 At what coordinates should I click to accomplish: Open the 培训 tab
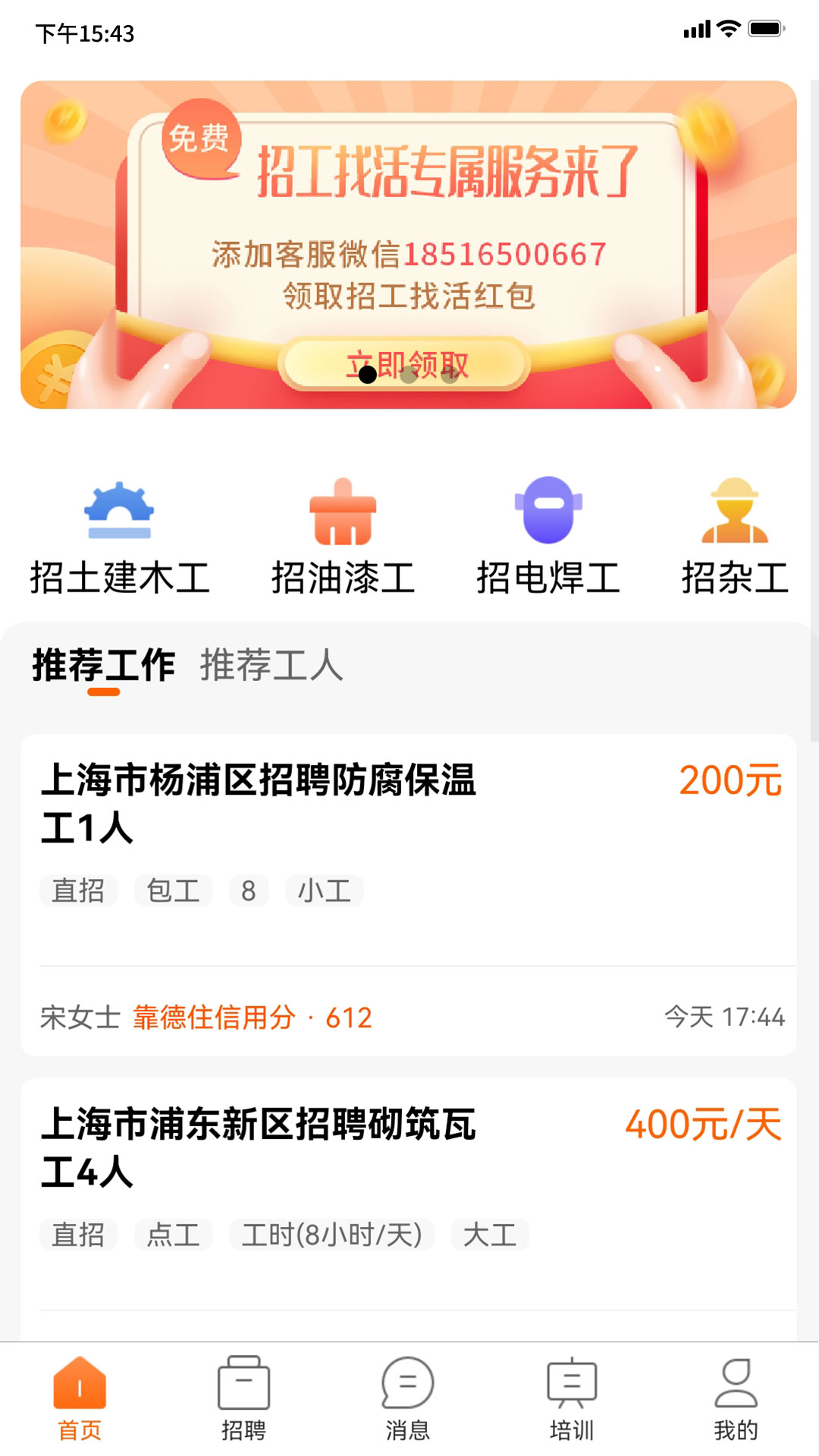click(572, 1398)
